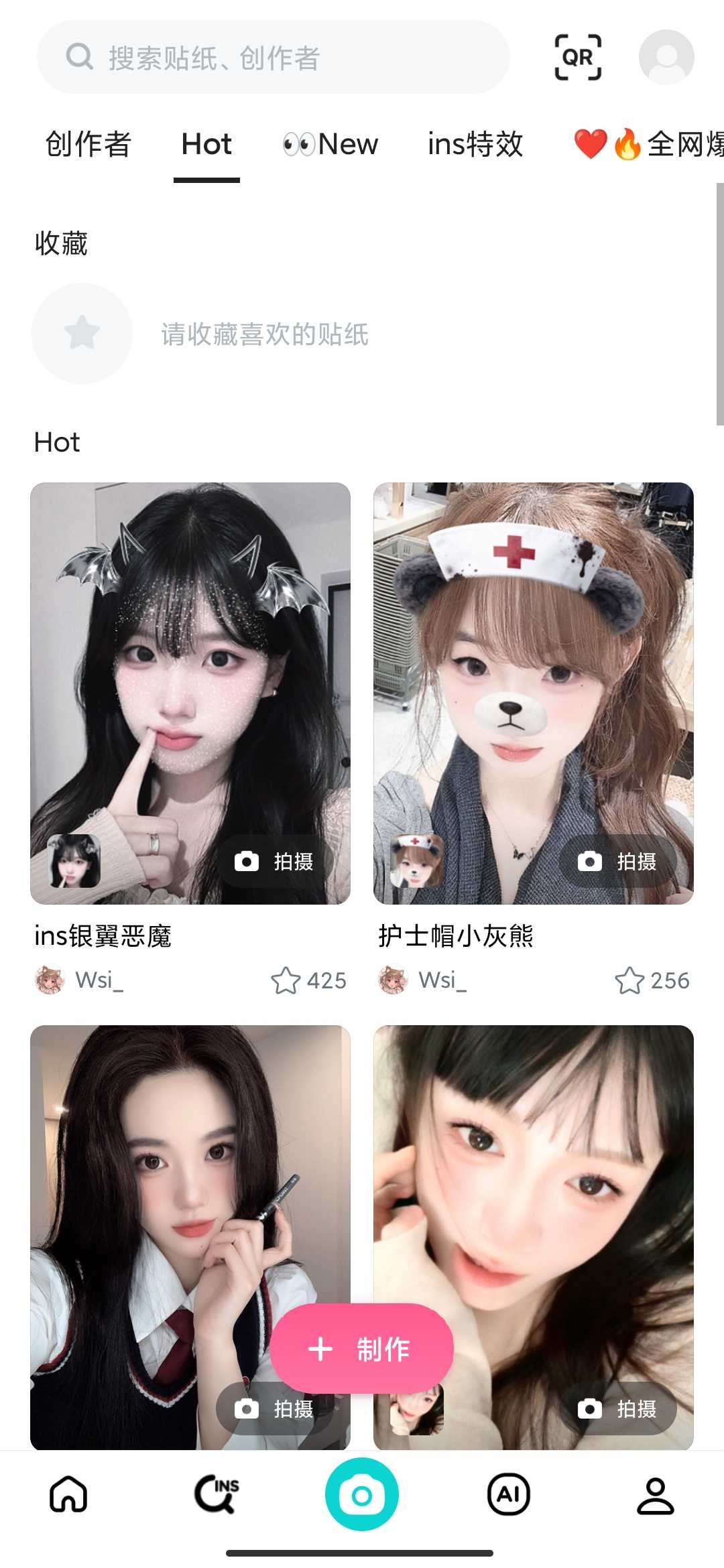Favorite the 护士帽小灰熊 sticker with the star
The image size is (724, 1568).
pyautogui.click(x=629, y=980)
